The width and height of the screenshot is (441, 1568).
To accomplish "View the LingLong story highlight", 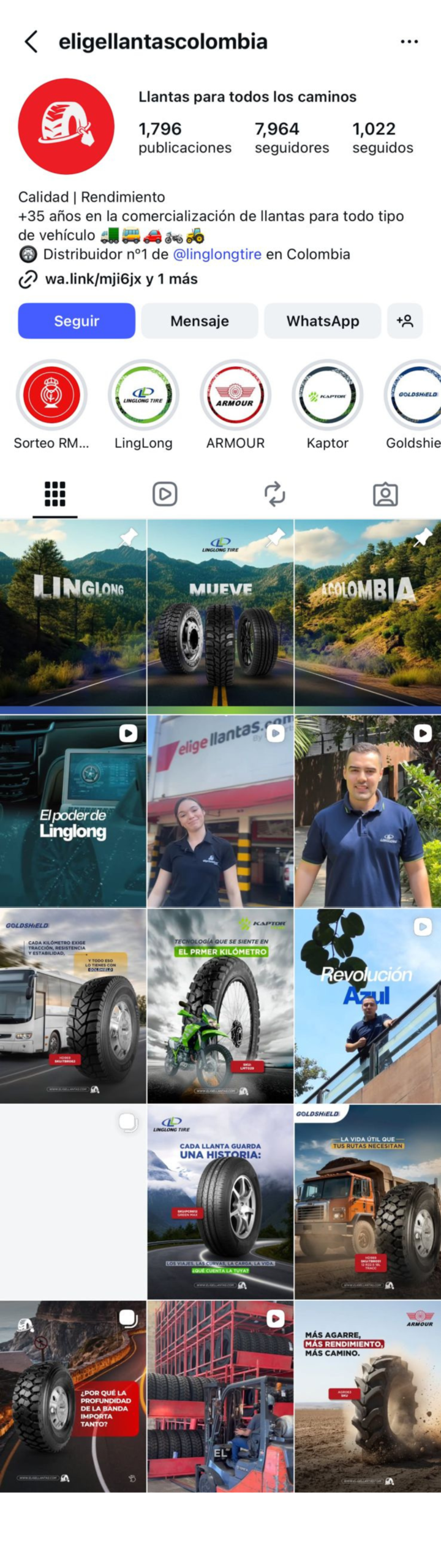I will [x=143, y=395].
